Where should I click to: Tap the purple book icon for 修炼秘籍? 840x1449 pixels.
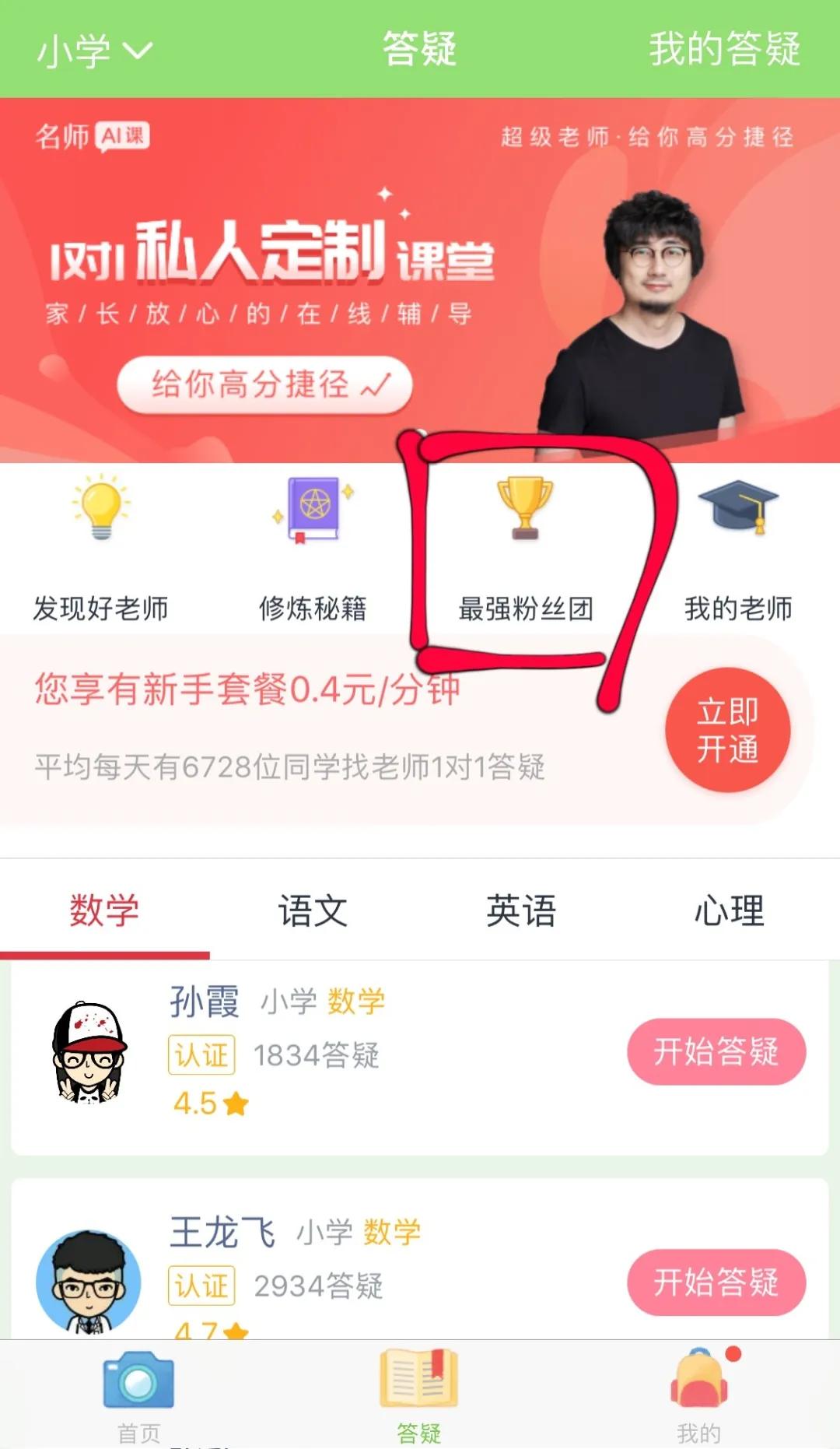311,514
